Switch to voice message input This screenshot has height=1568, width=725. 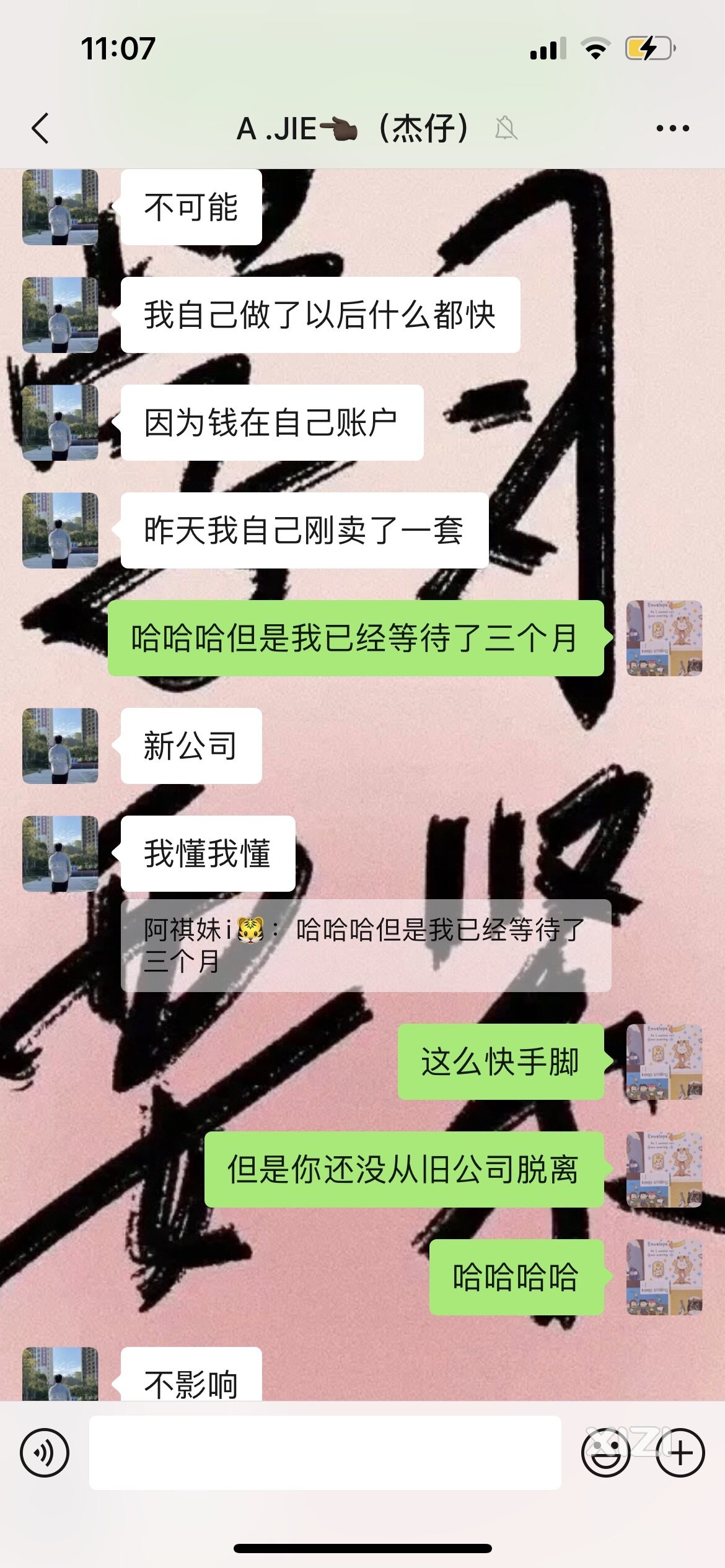[45, 1452]
